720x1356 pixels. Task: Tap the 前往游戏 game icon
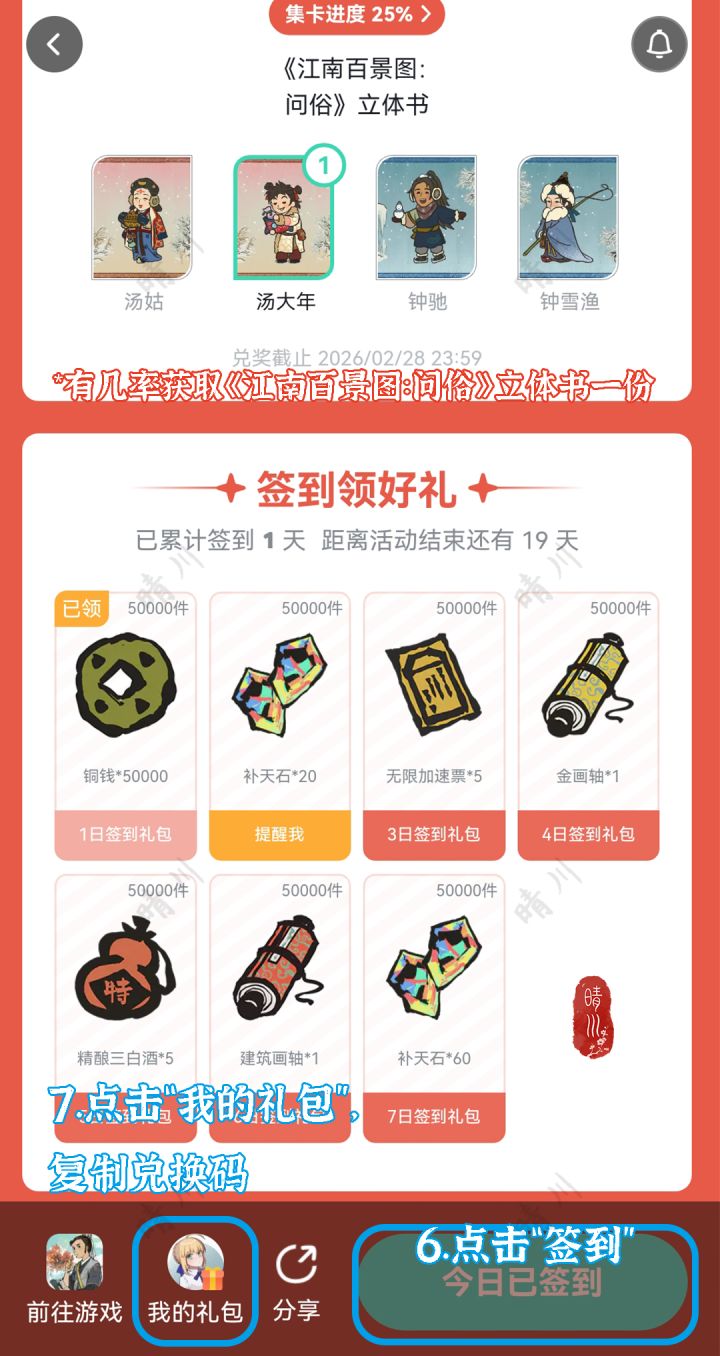pyautogui.click(x=71, y=1263)
